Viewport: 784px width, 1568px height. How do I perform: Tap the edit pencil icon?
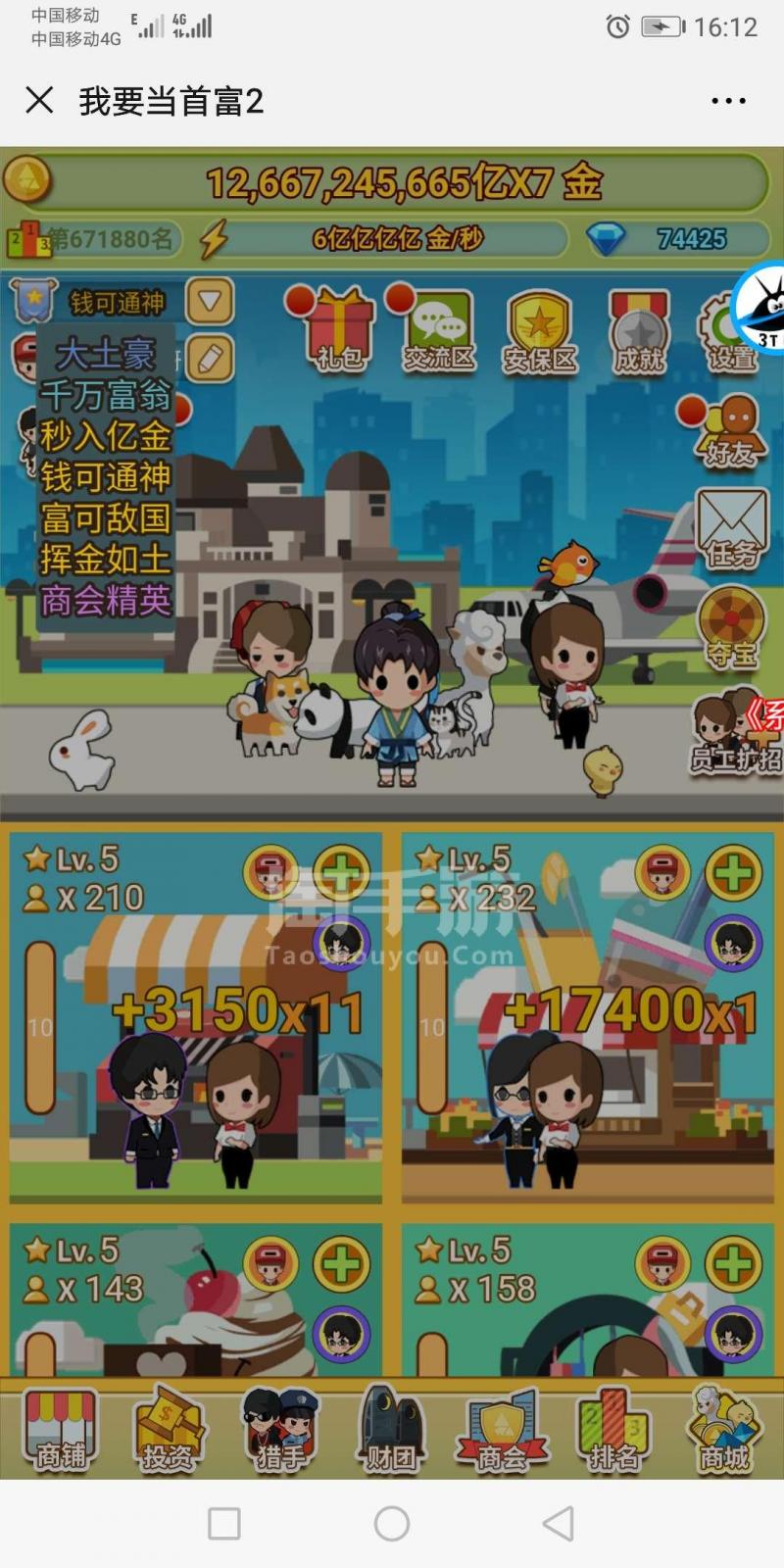tap(210, 359)
